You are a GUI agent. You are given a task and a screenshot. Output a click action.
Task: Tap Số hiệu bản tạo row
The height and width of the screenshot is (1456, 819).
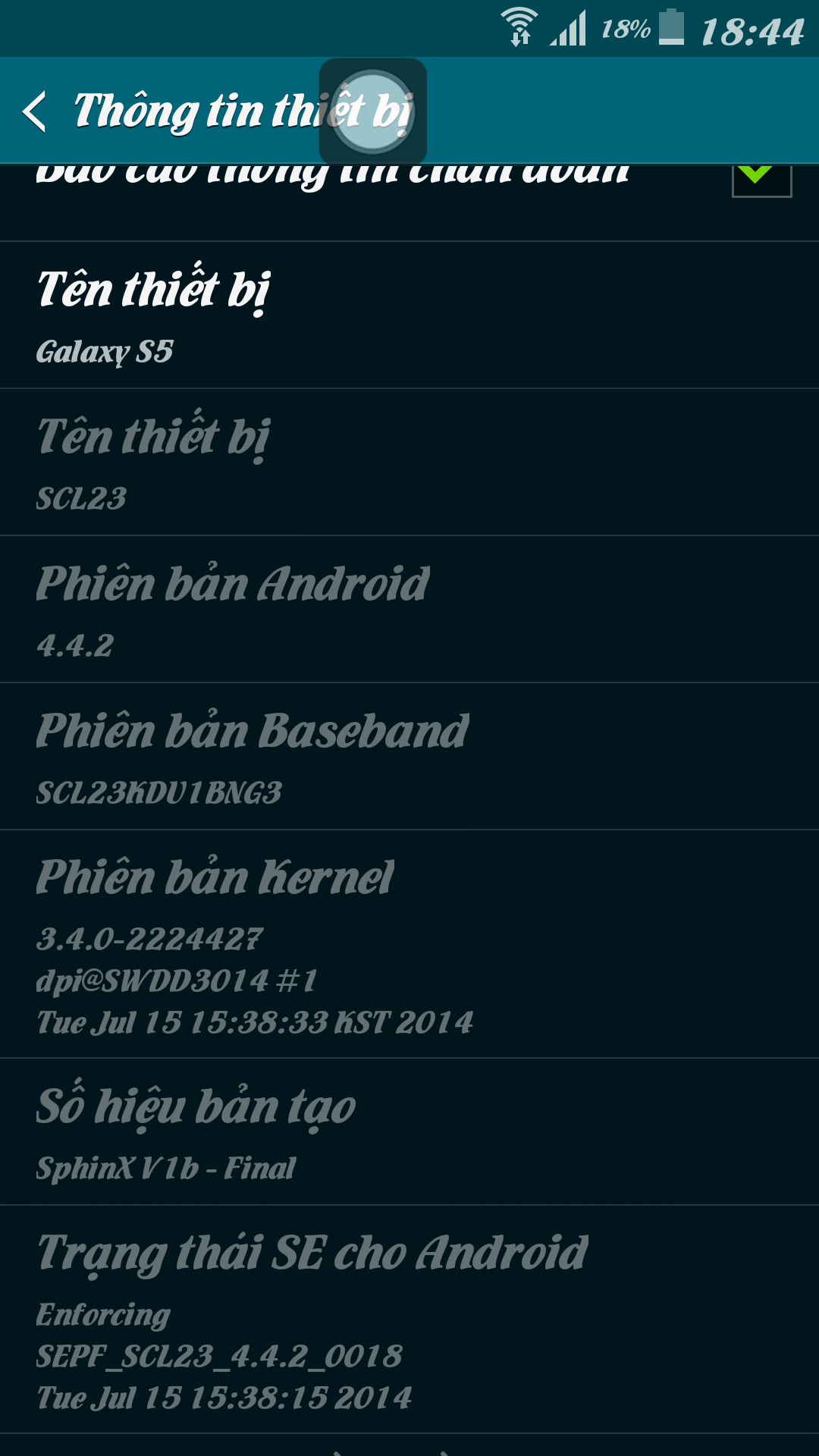(409, 1132)
